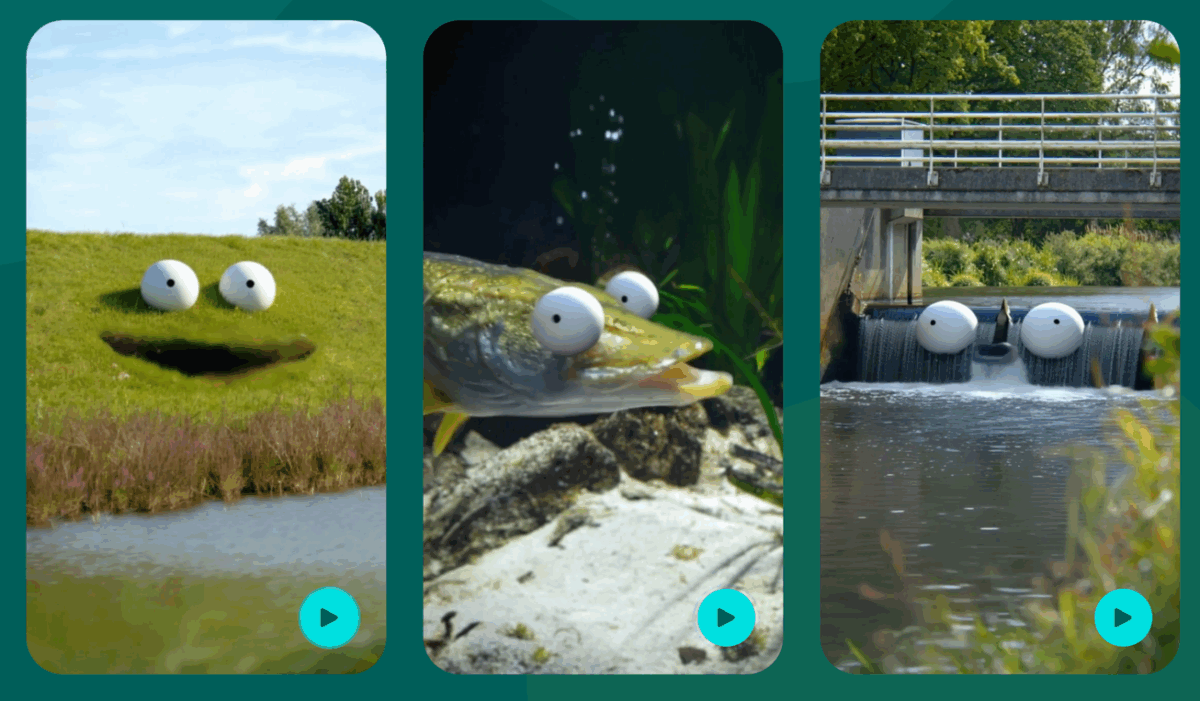Play the googly-eyed fish video
The height and width of the screenshot is (701, 1200).
point(726,617)
